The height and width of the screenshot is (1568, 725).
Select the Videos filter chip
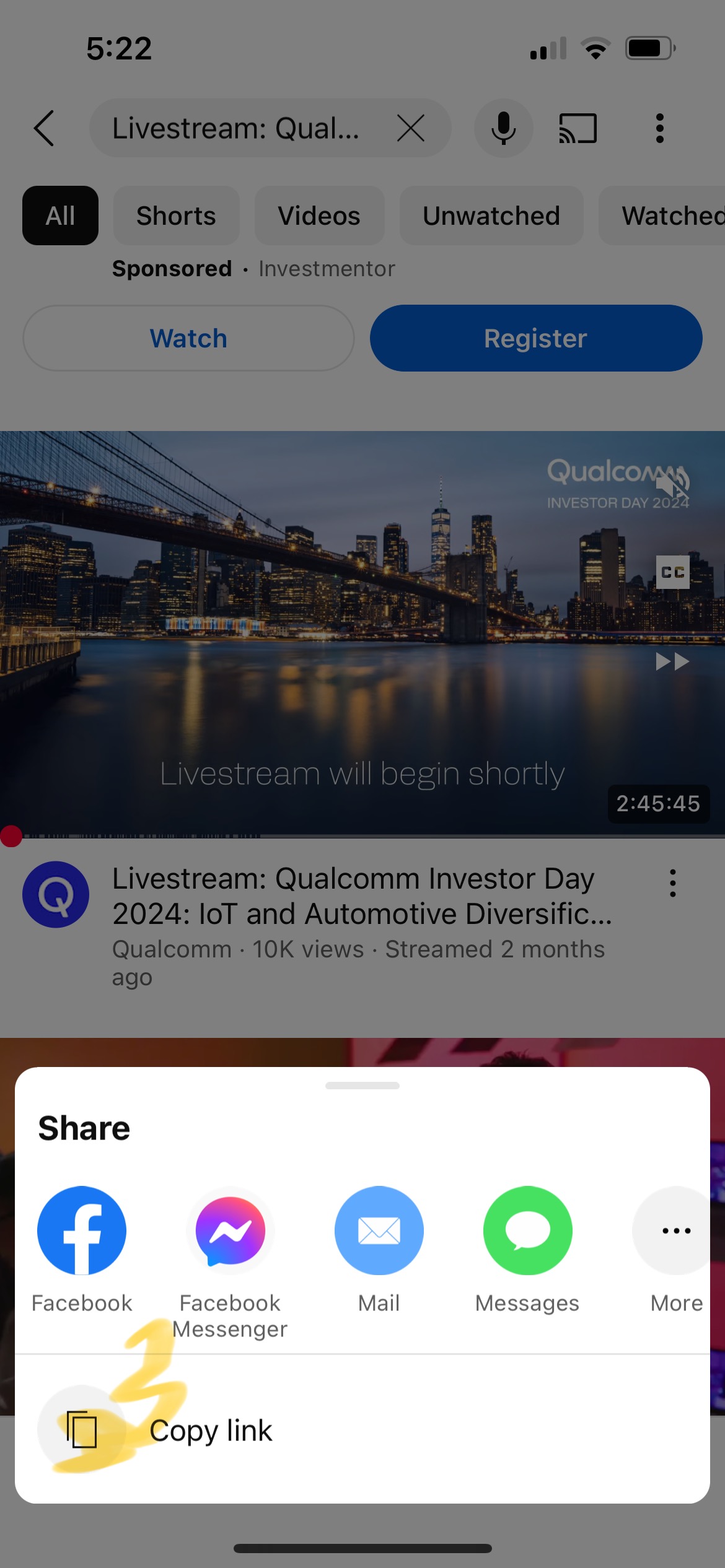(x=319, y=216)
